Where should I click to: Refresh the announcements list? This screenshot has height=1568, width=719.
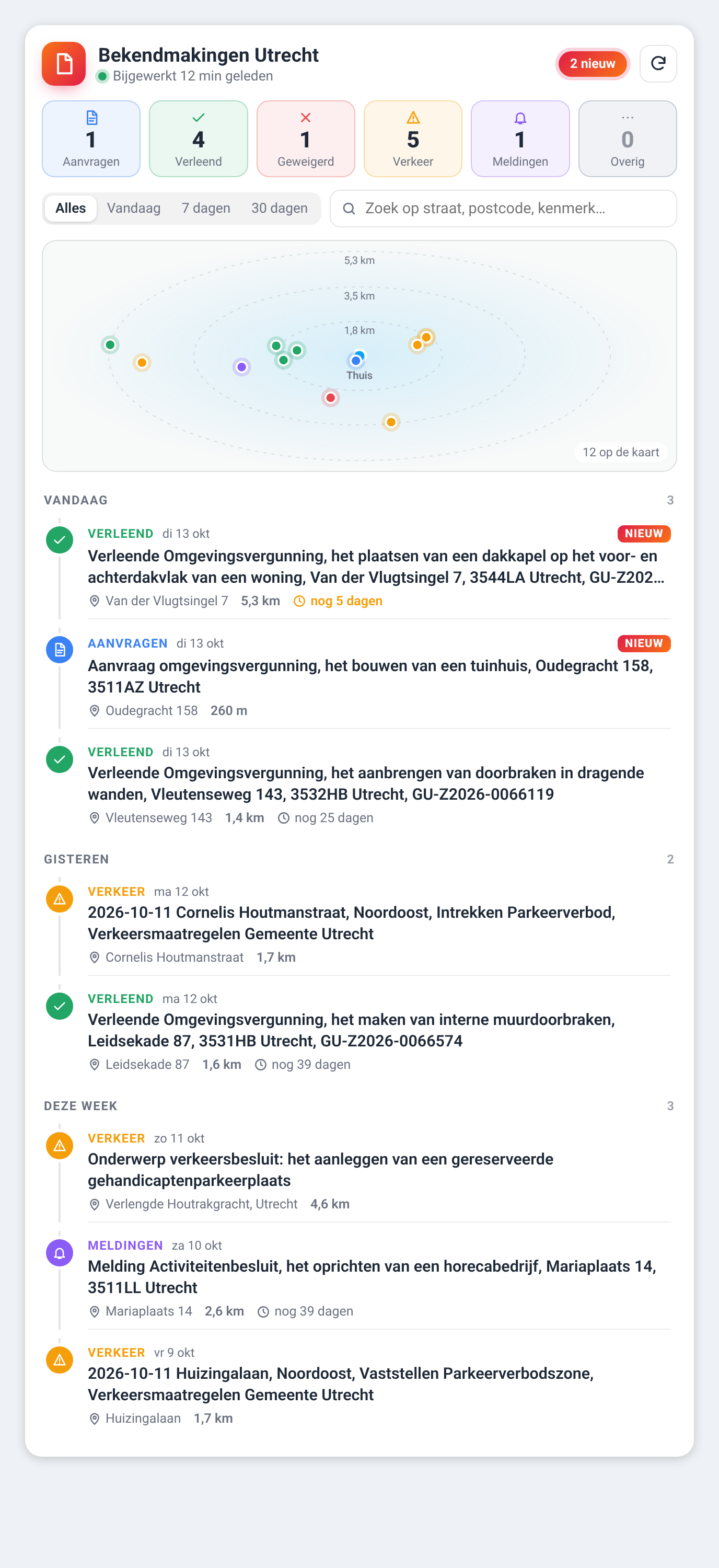click(657, 63)
